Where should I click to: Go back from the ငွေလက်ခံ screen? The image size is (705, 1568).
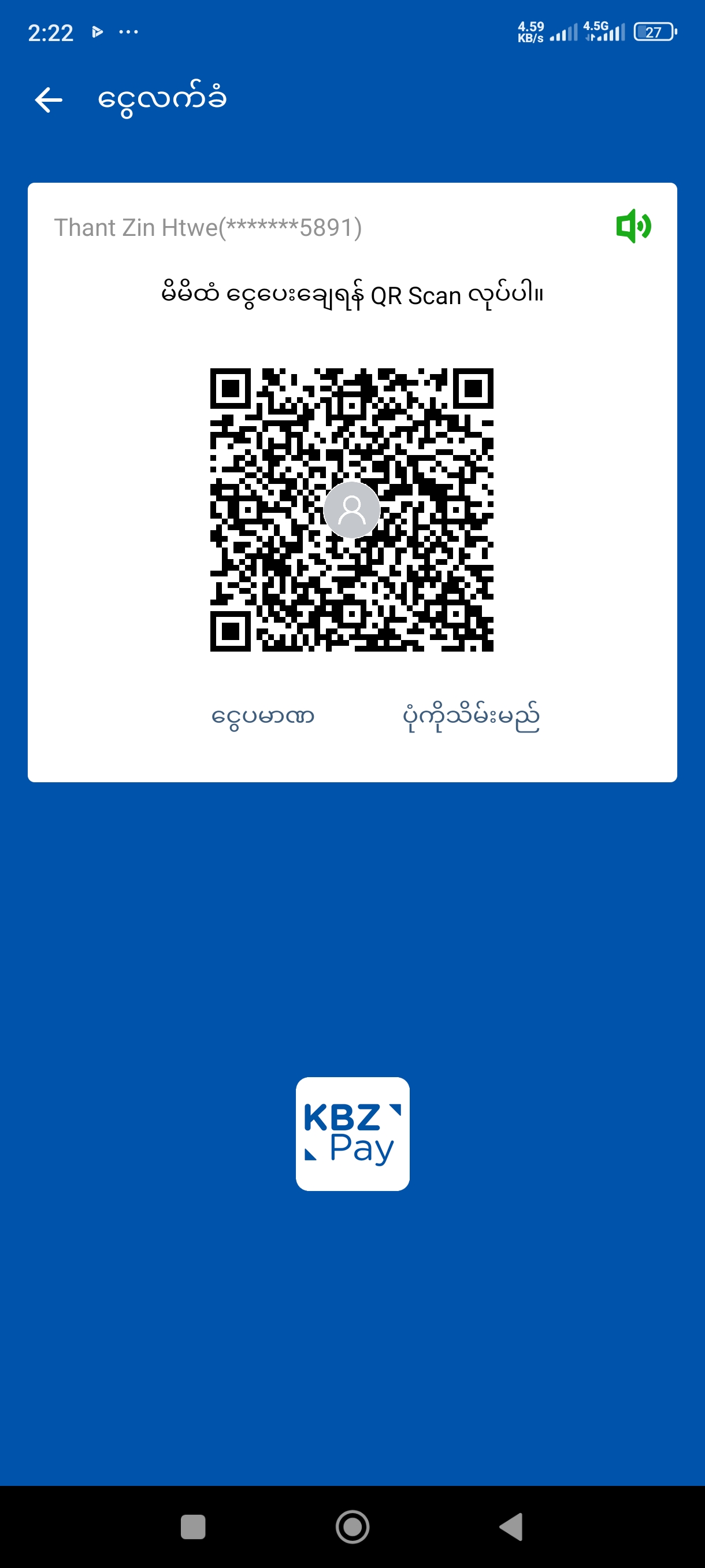(49, 100)
